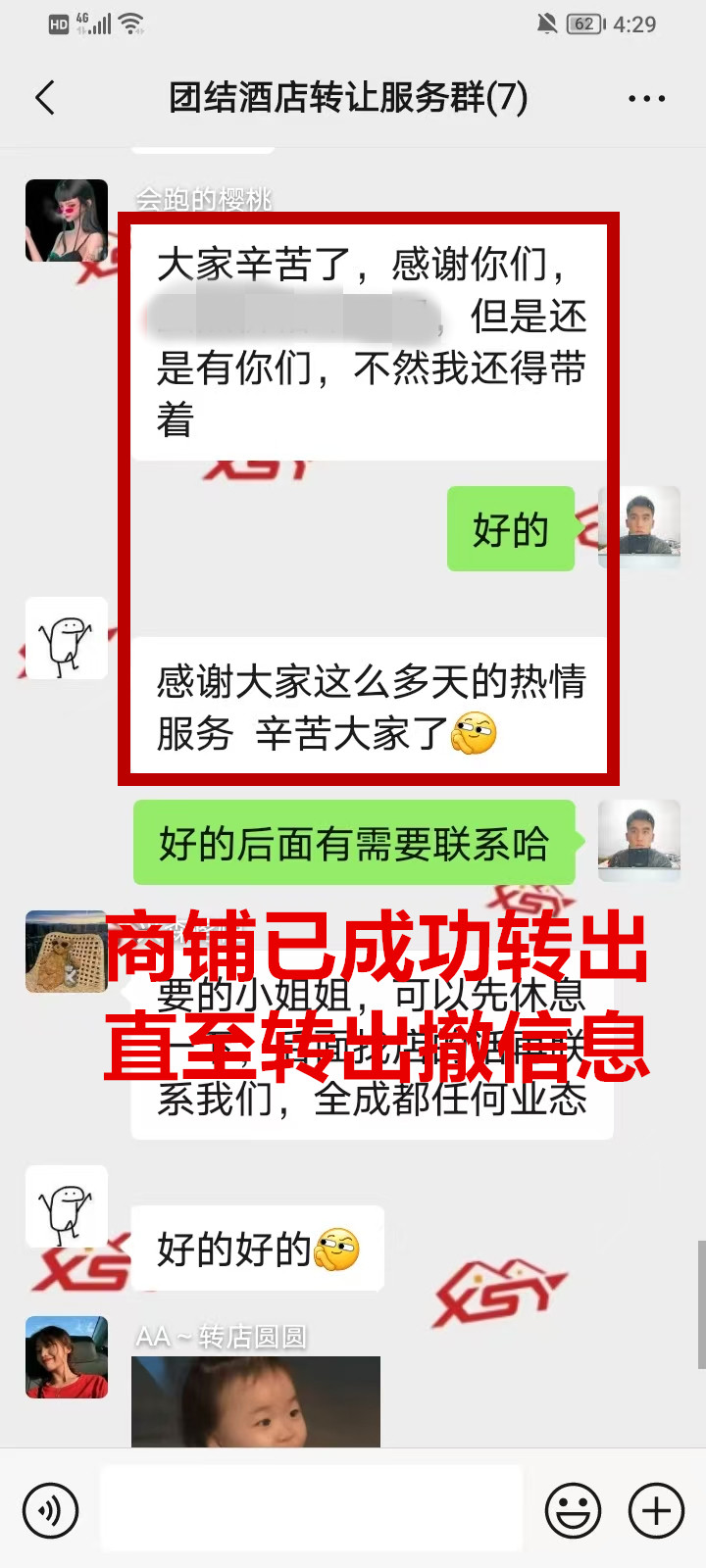Image resolution: width=706 pixels, height=1568 pixels.
Task: Go back from the group chat
Action: click(45, 98)
